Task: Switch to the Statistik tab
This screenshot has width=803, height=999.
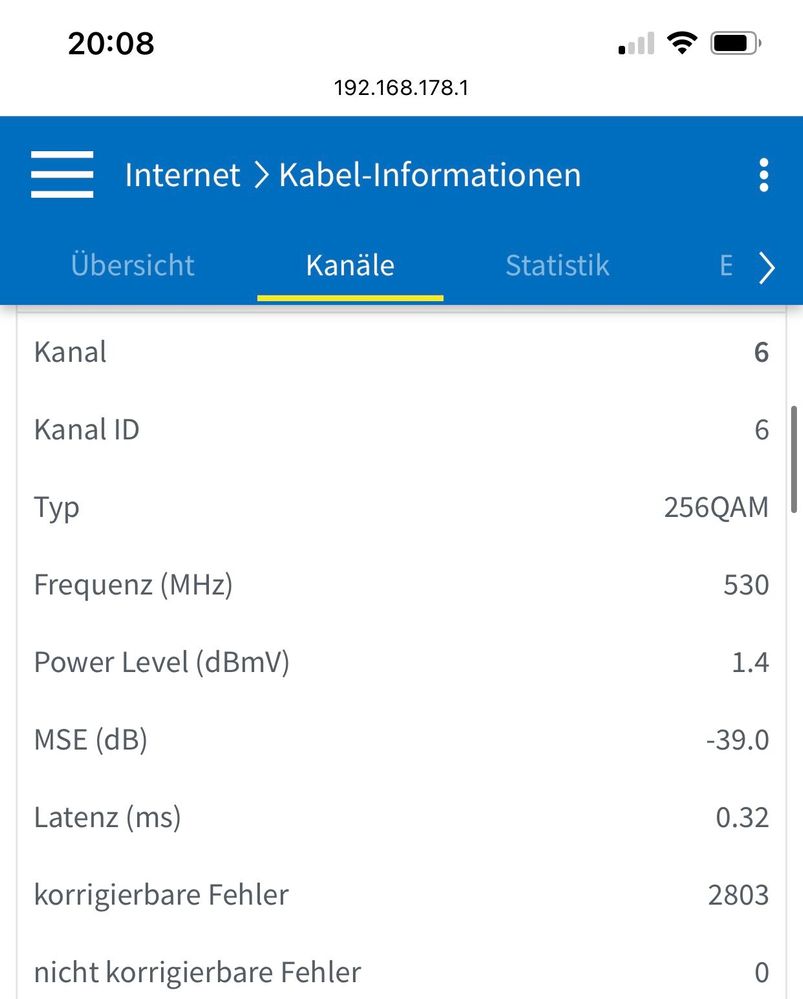Action: coord(557,266)
